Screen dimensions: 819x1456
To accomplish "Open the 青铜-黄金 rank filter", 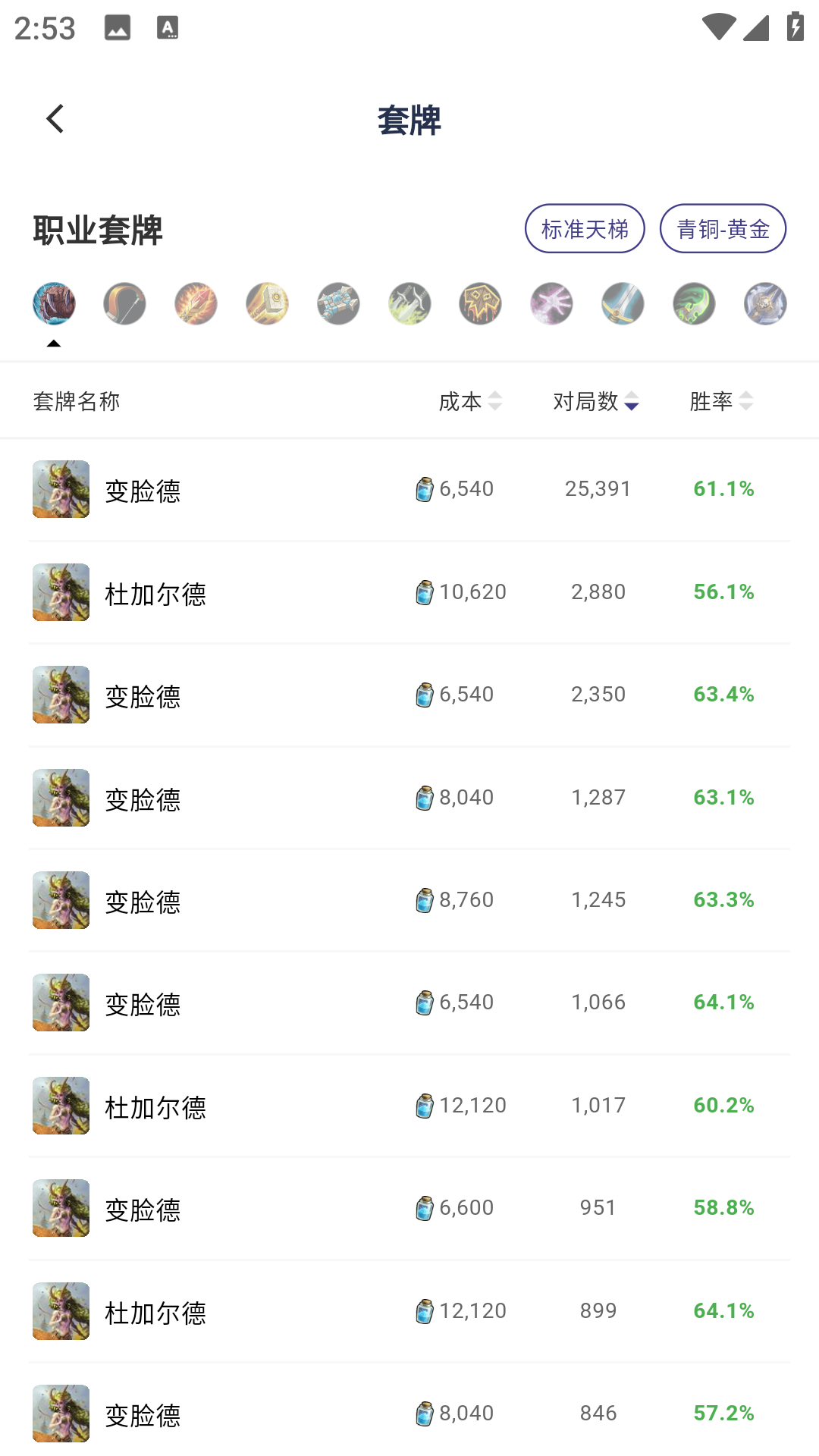I will [723, 228].
